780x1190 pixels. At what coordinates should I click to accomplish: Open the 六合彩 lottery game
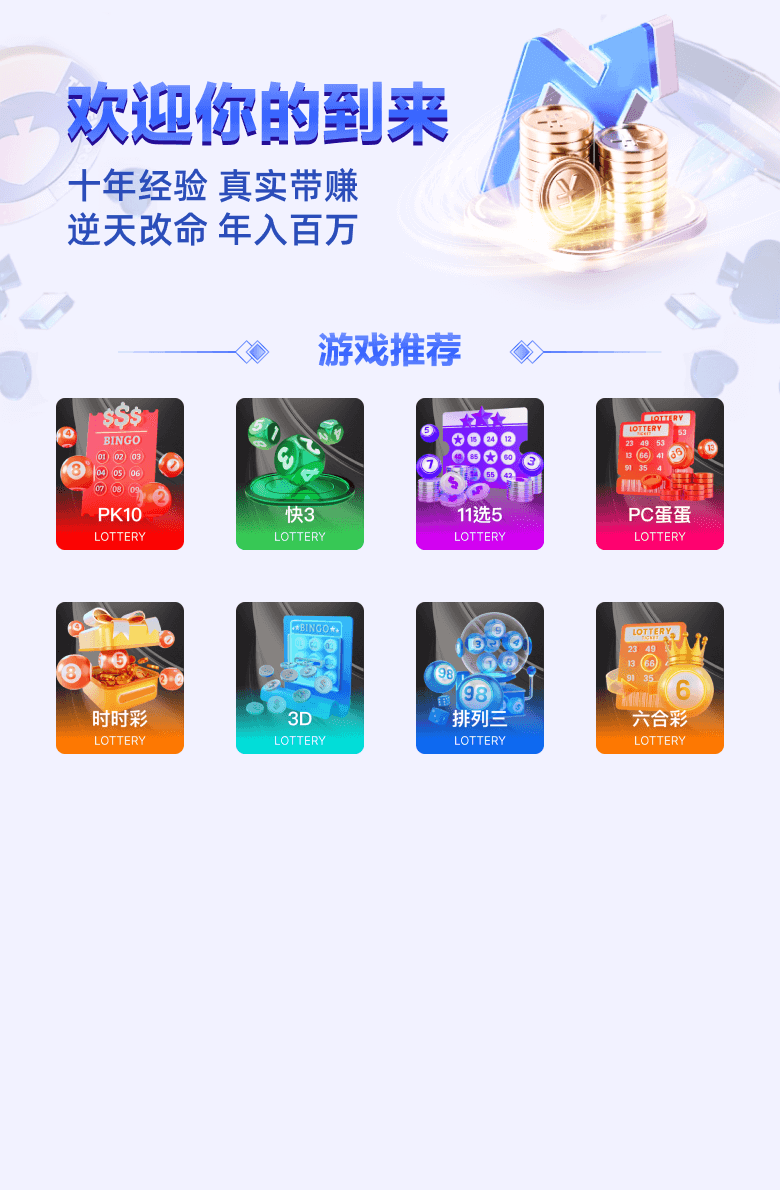click(x=660, y=678)
